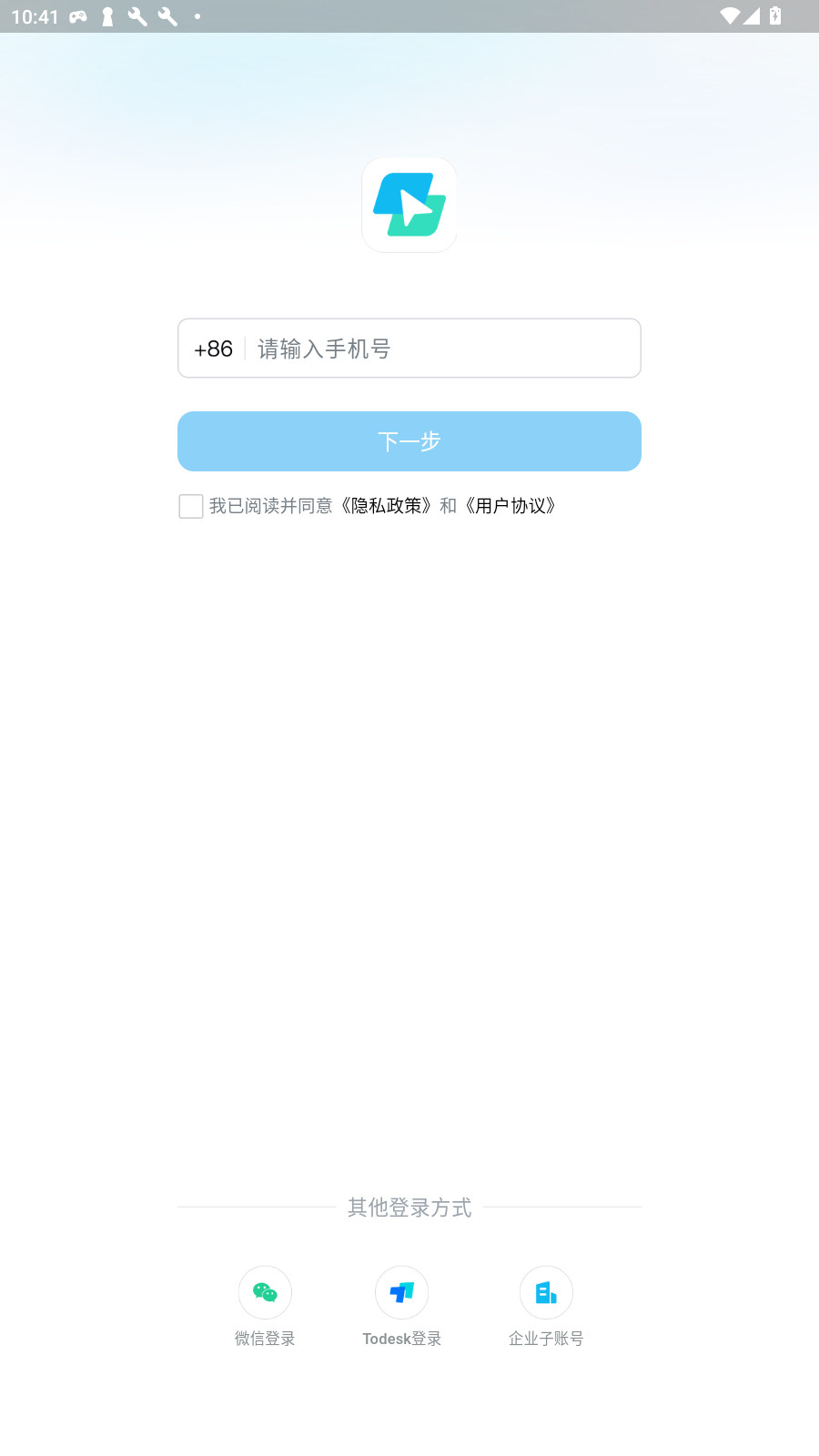Select 企业子账号 login
This screenshot has width=819, height=1456.
(x=546, y=1293)
